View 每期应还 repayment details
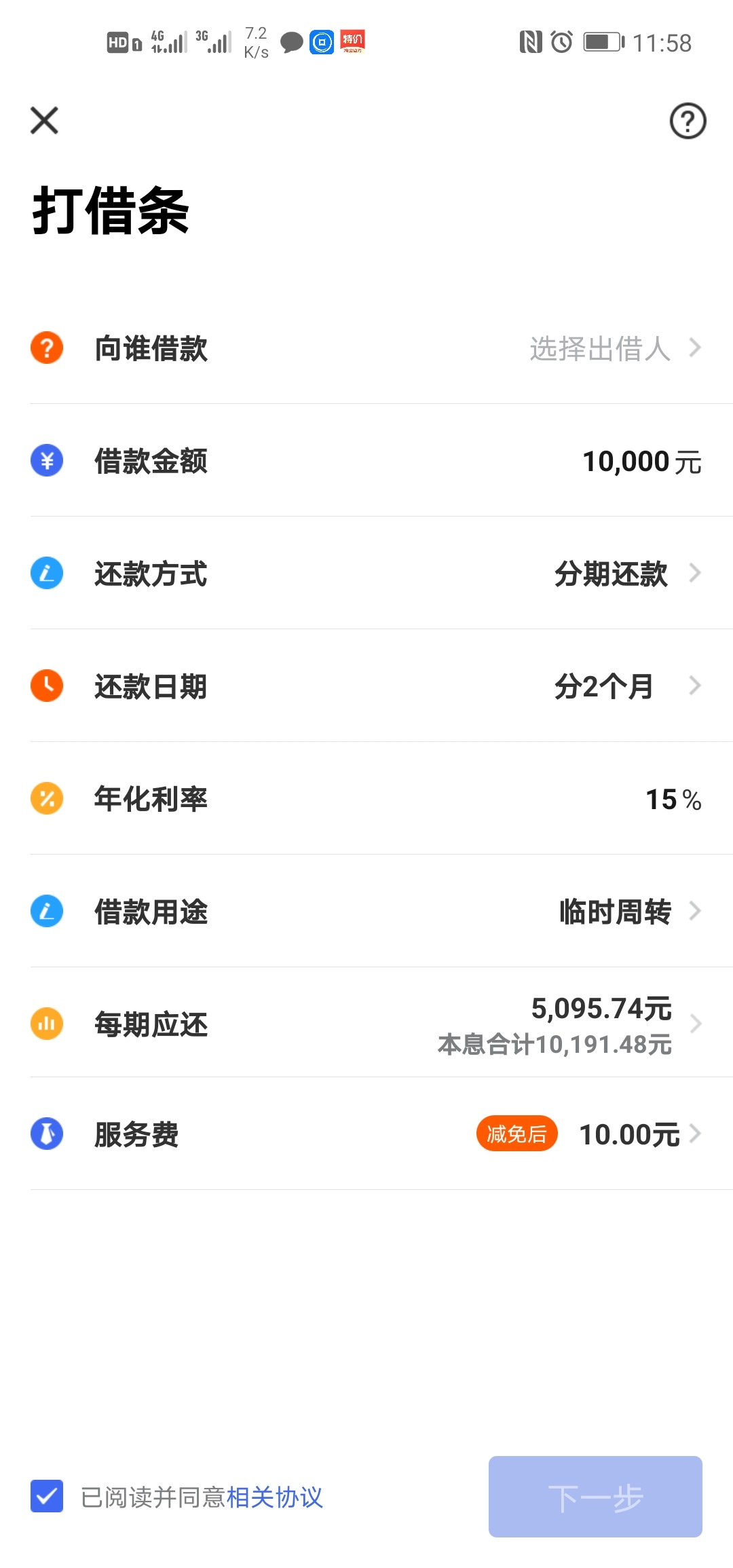The image size is (733, 1568). (x=366, y=1024)
